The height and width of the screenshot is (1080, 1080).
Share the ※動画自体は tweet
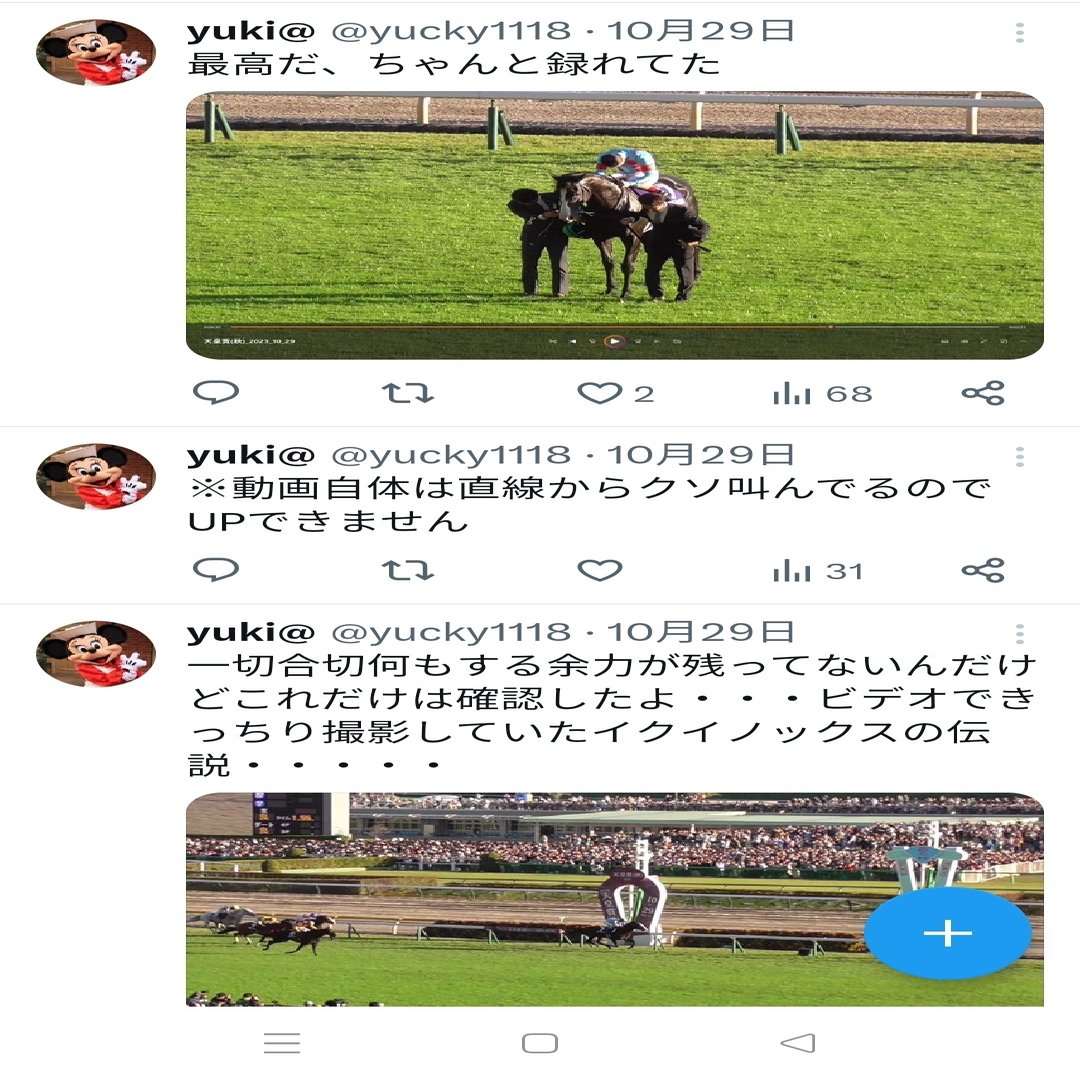[982, 571]
